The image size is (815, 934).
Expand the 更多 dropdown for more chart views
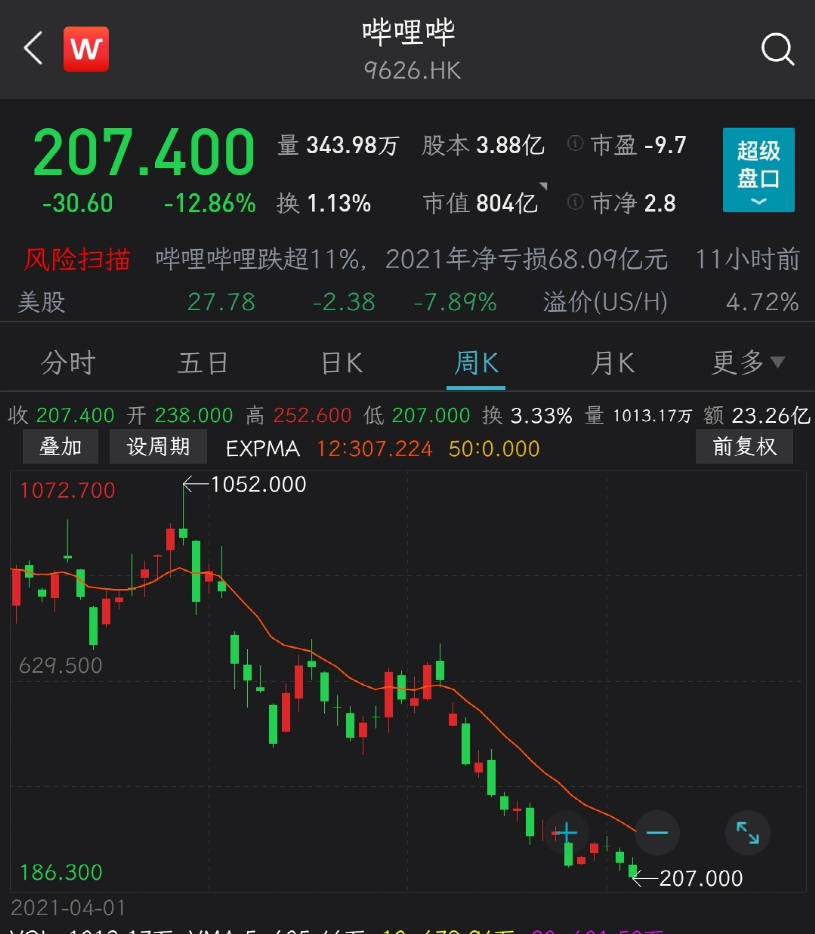coord(746,364)
